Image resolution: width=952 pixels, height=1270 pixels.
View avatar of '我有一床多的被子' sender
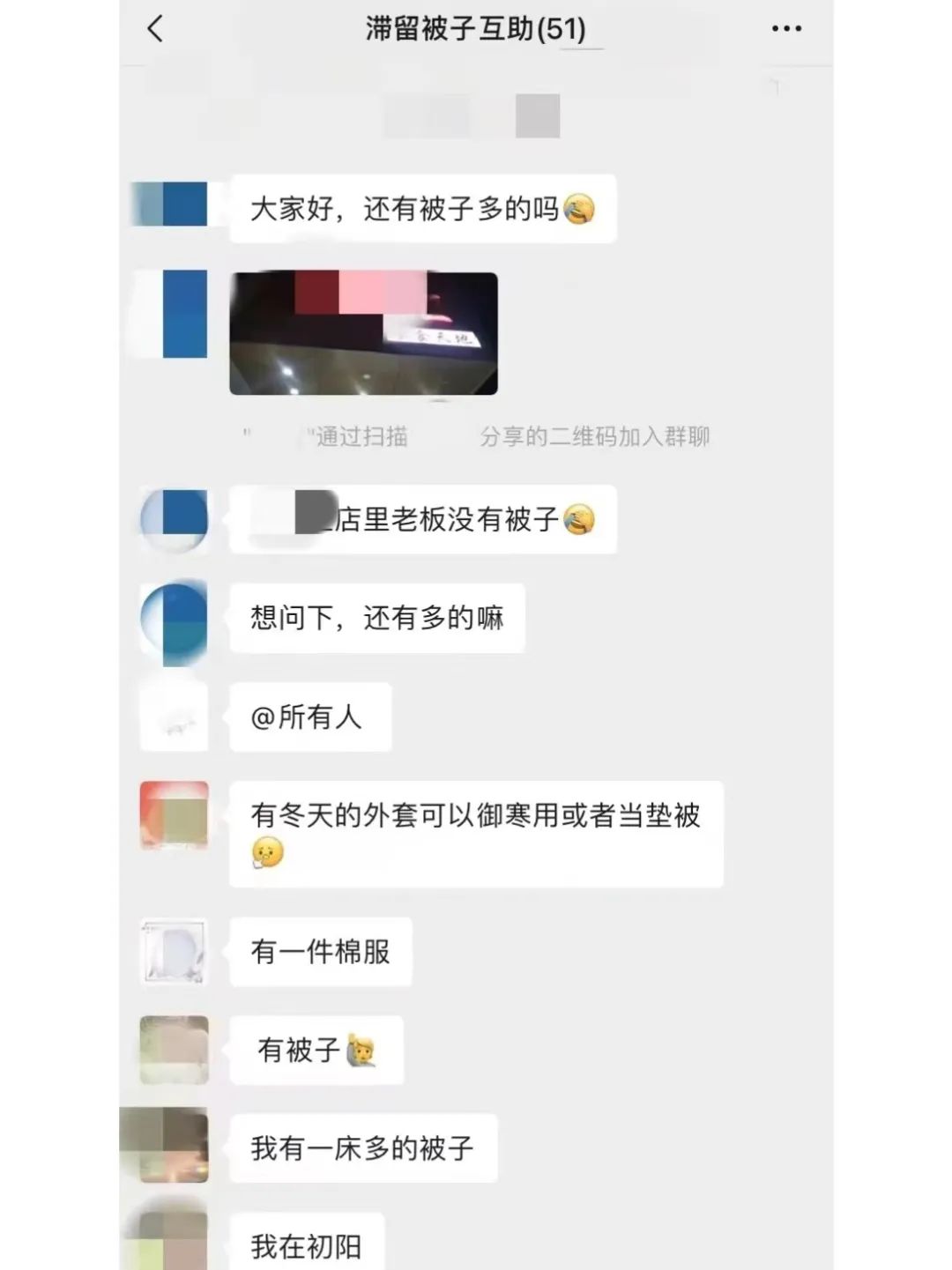coord(173,1146)
